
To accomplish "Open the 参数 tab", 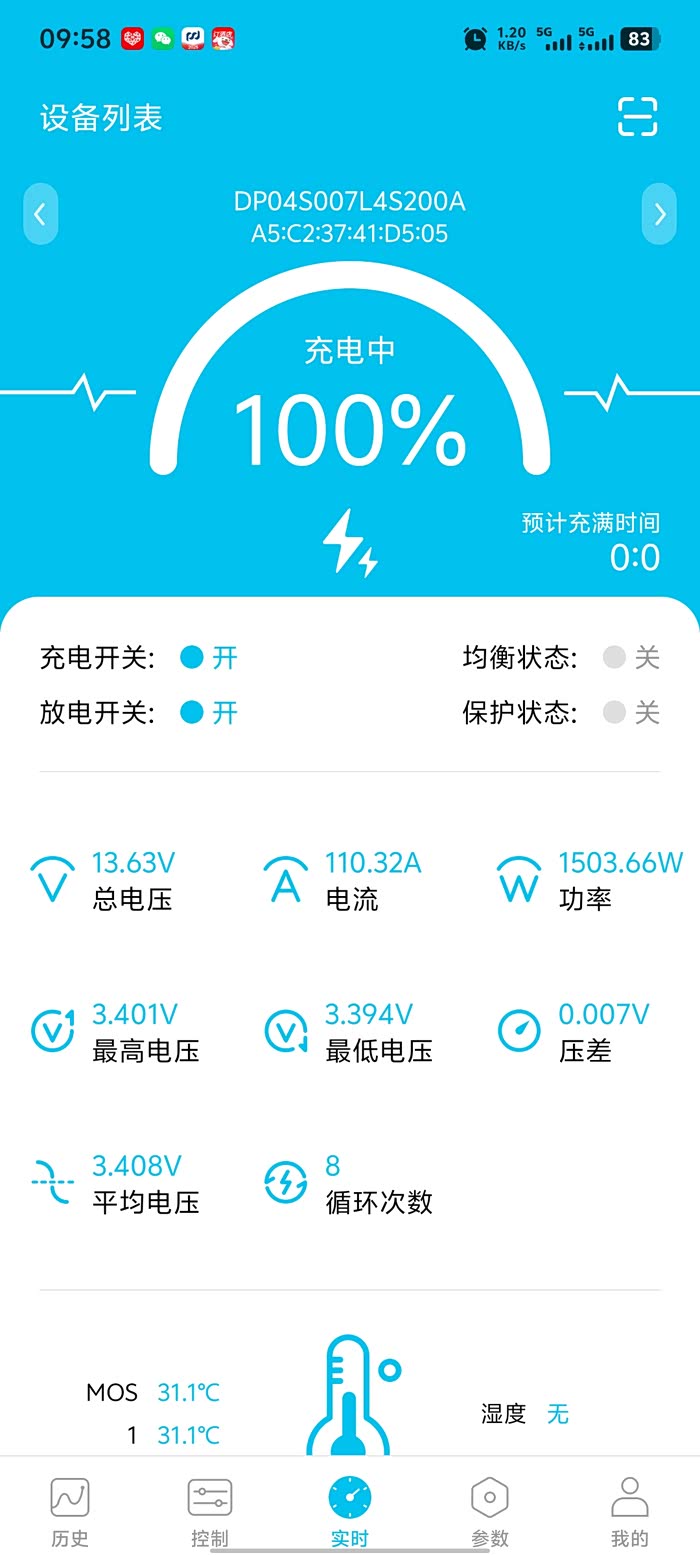I will (x=490, y=1512).
